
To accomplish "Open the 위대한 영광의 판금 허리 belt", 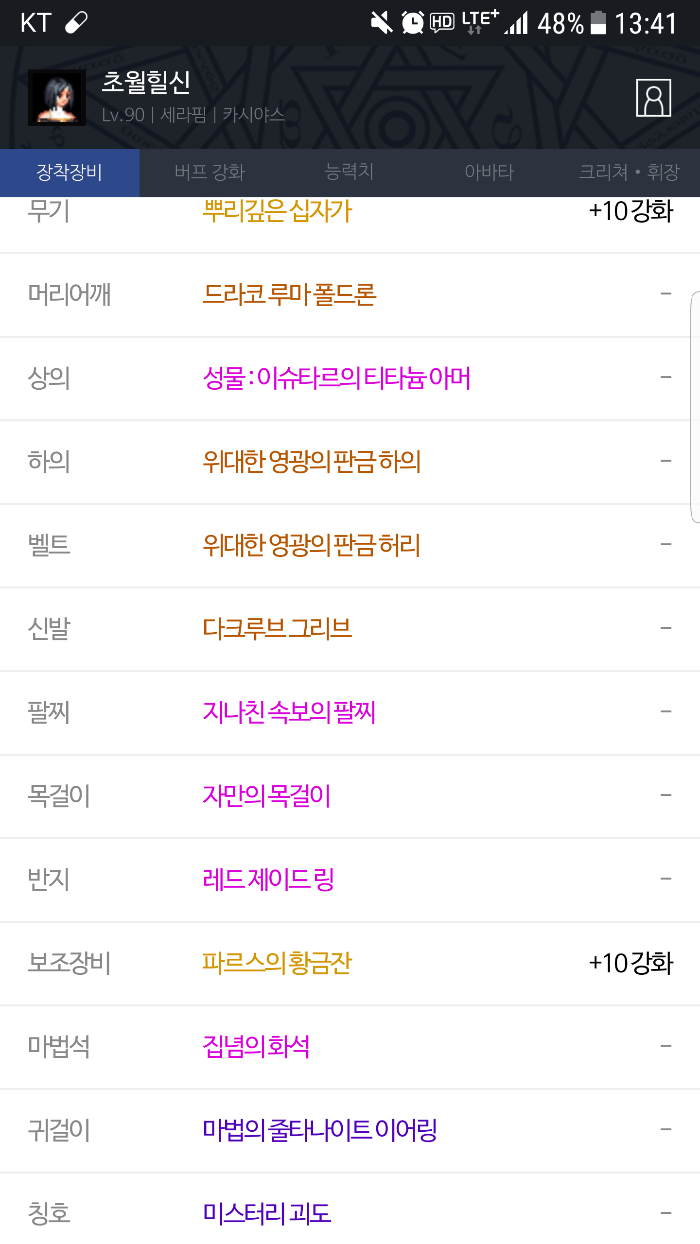I will [x=311, y=545].
